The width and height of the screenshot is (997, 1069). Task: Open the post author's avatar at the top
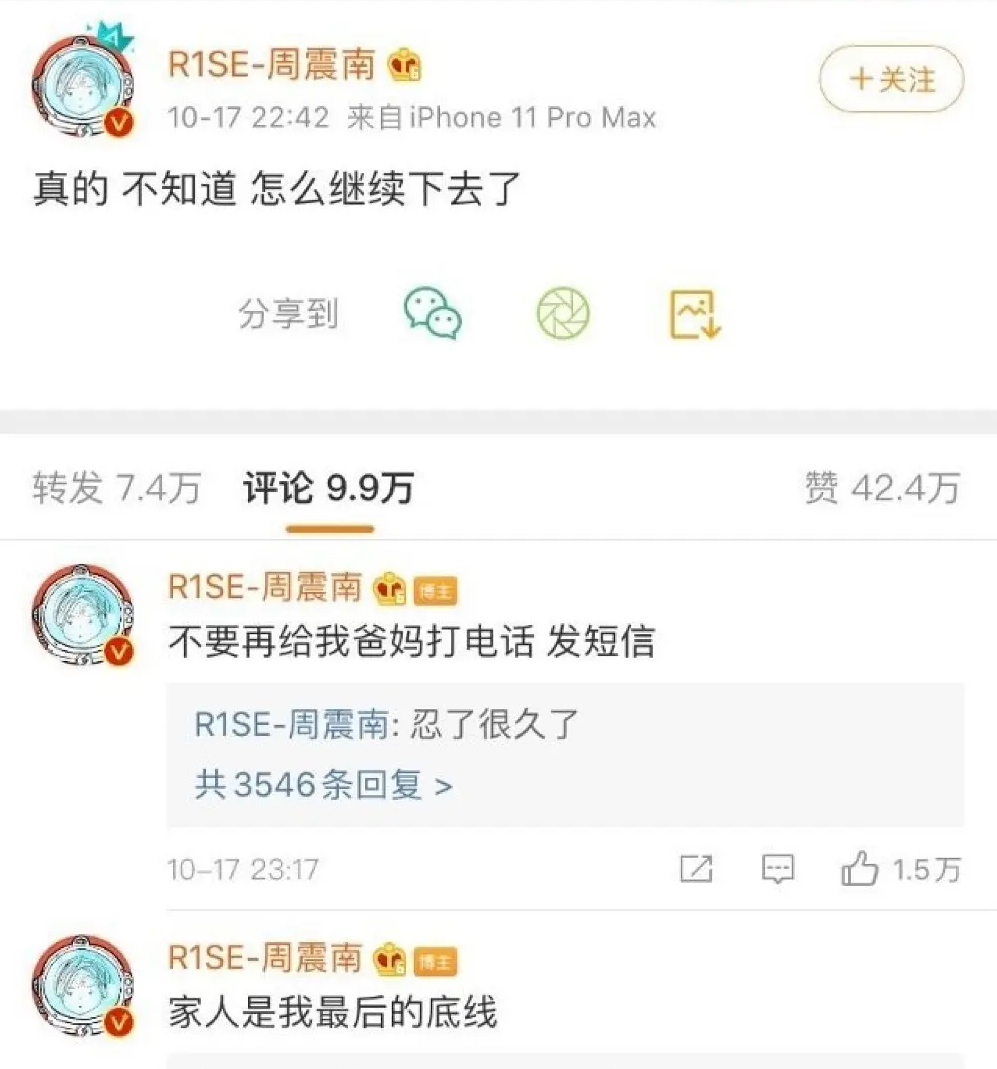(x=84, y=86)
